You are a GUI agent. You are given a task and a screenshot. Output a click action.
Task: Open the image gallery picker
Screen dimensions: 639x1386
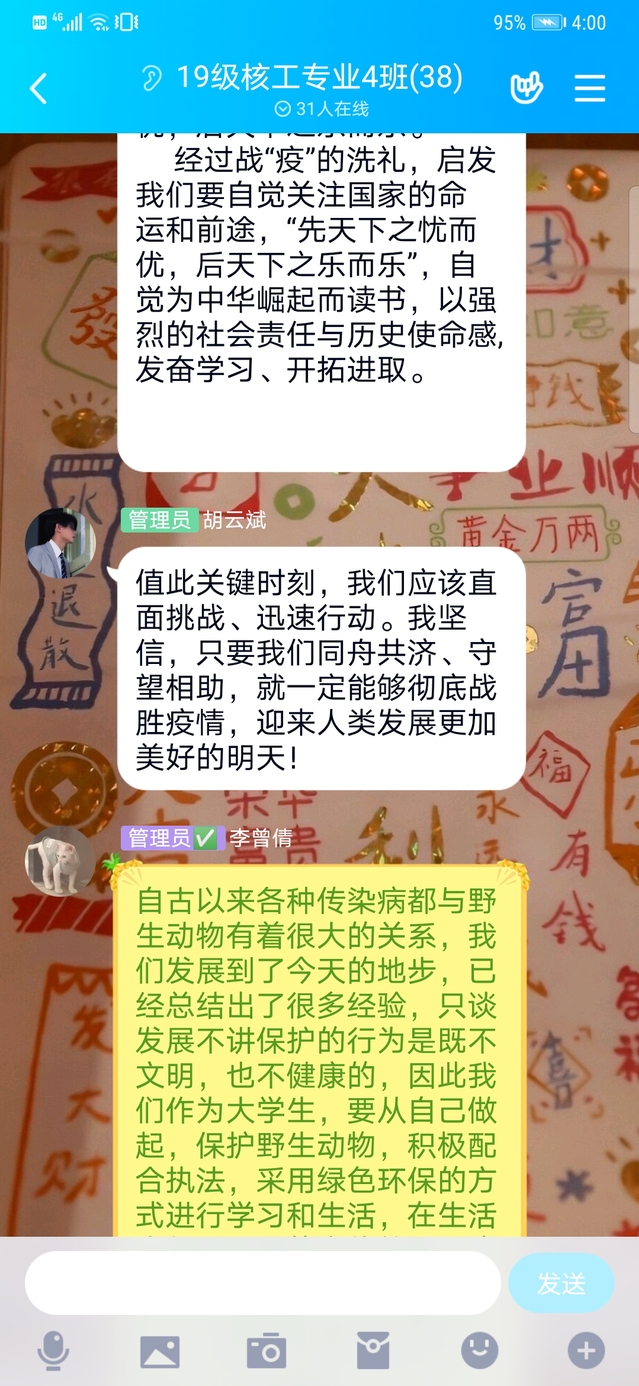click(160, 1351)
